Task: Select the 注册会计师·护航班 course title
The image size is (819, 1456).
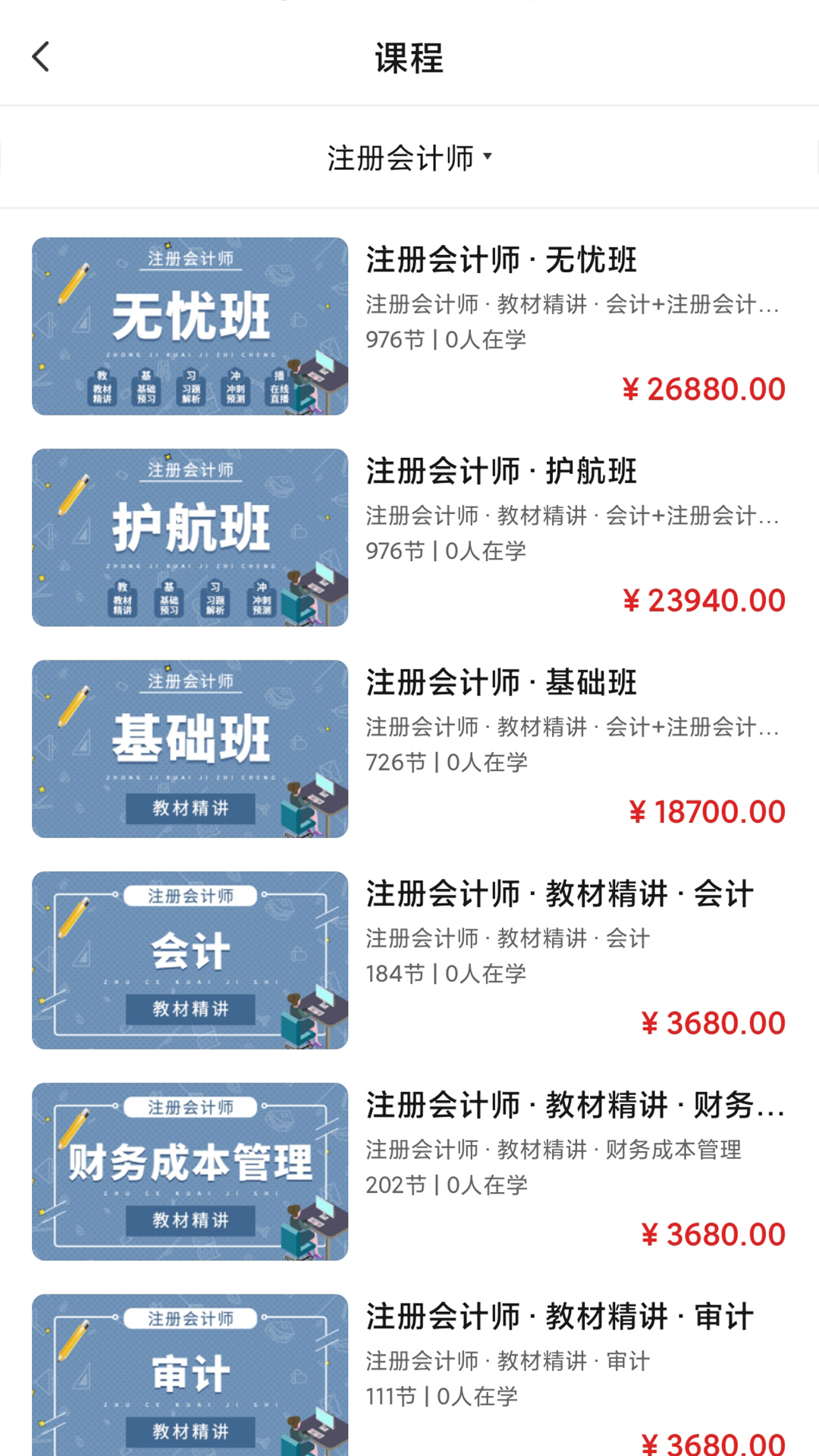Action: coord(503,472)
